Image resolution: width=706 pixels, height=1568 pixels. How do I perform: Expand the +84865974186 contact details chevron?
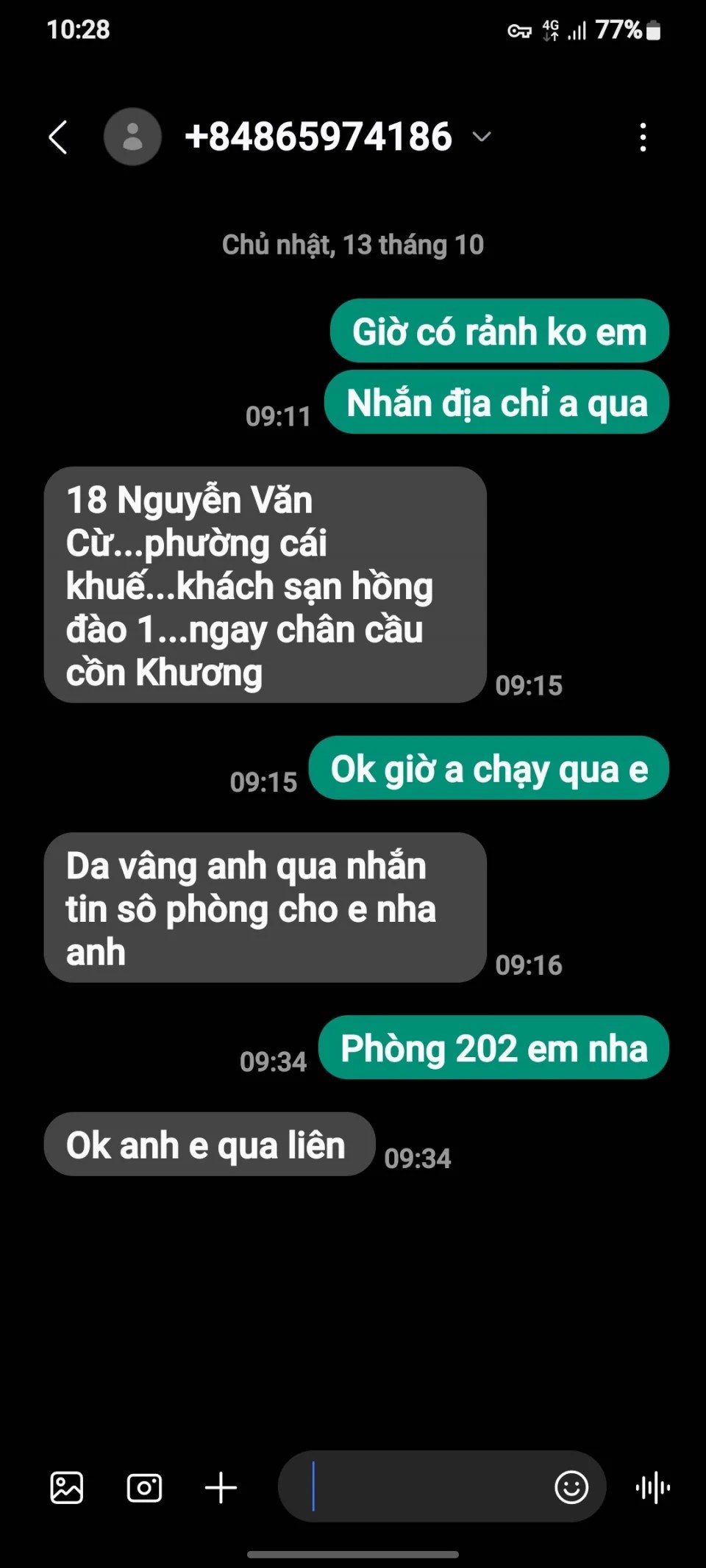click(x=482, y=137)
